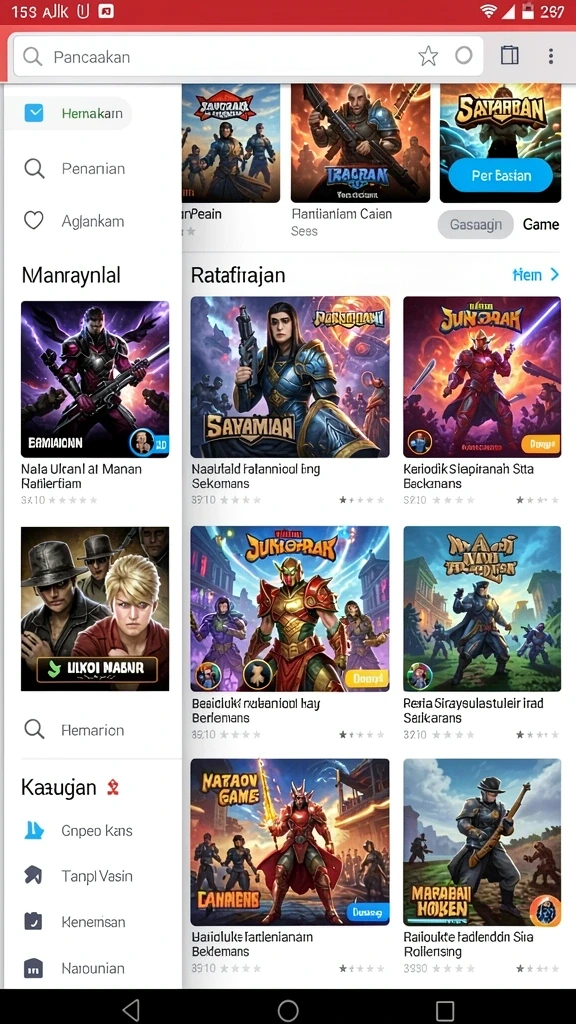Switch to the Game chip
Viewport: 576px width, 1024px height.
pos(541,225)
